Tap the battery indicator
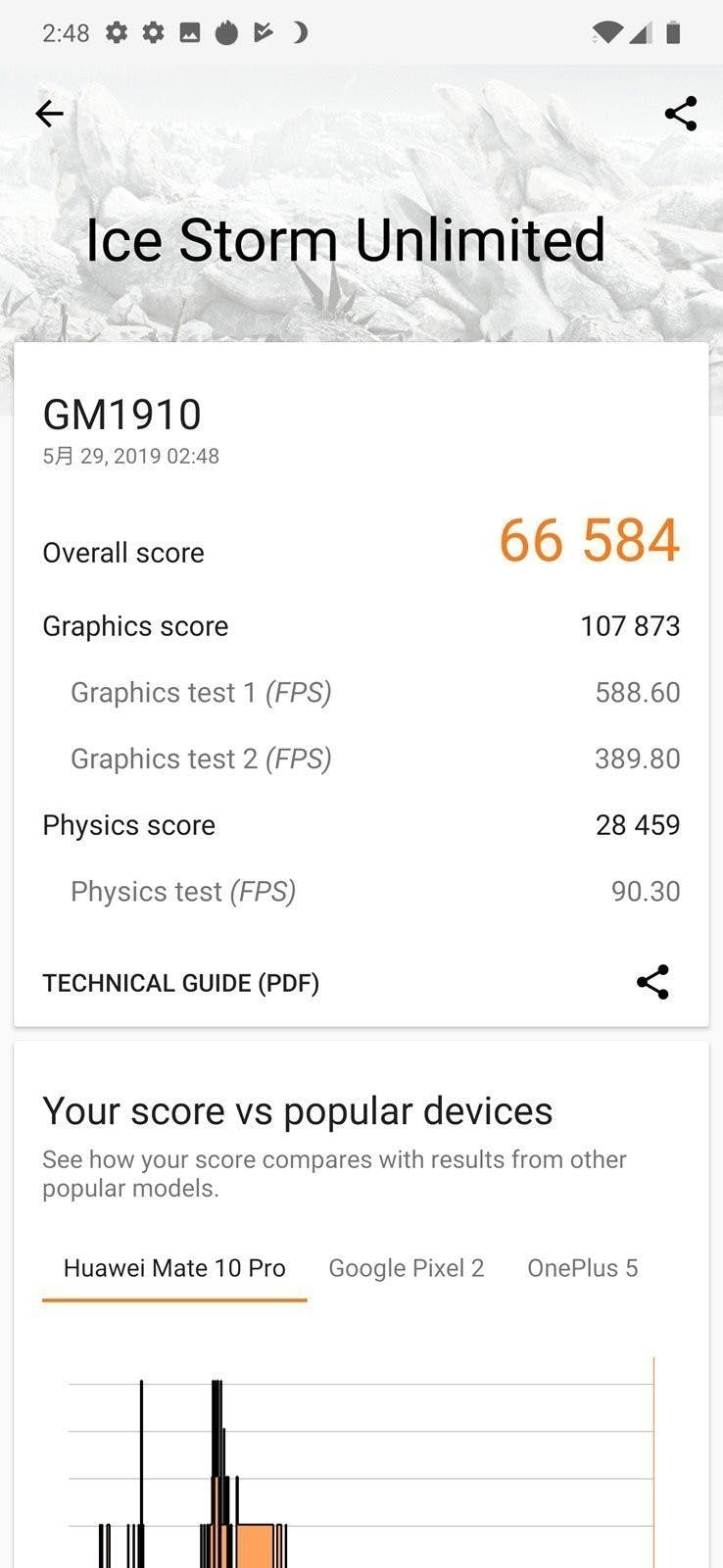 click(x=674, y=32)
